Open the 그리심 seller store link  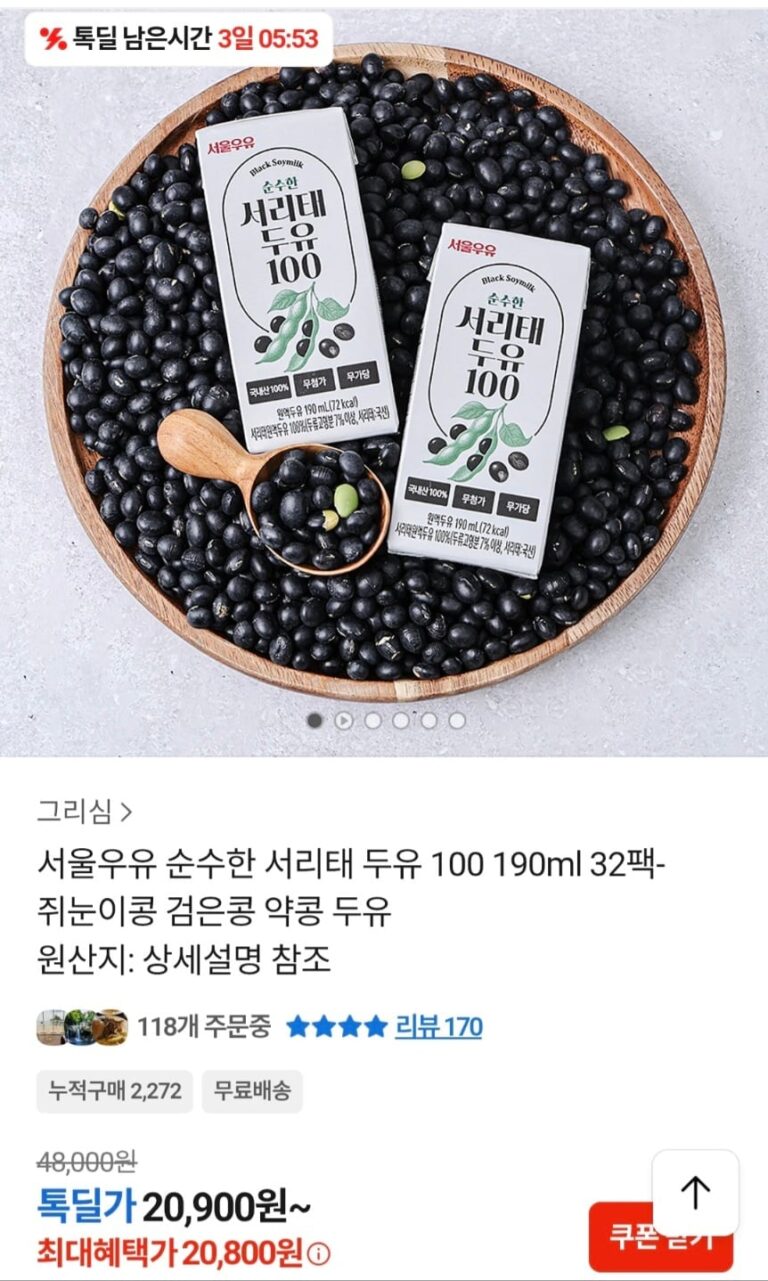click(x=84, y=811)
